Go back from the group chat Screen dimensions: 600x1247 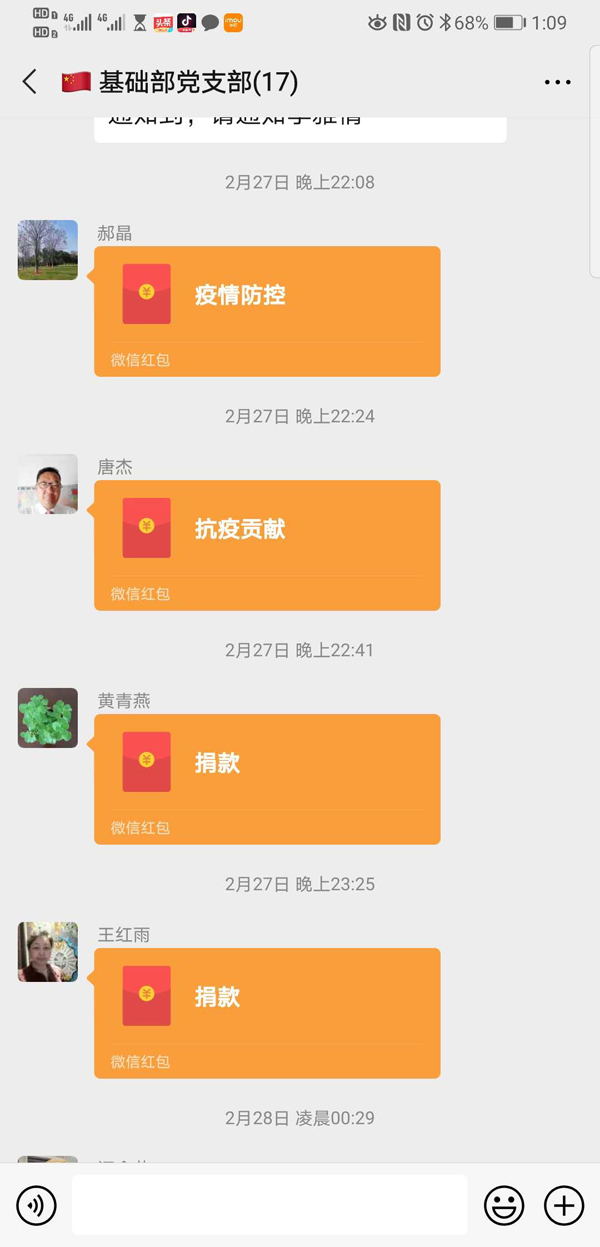point(29,82)
